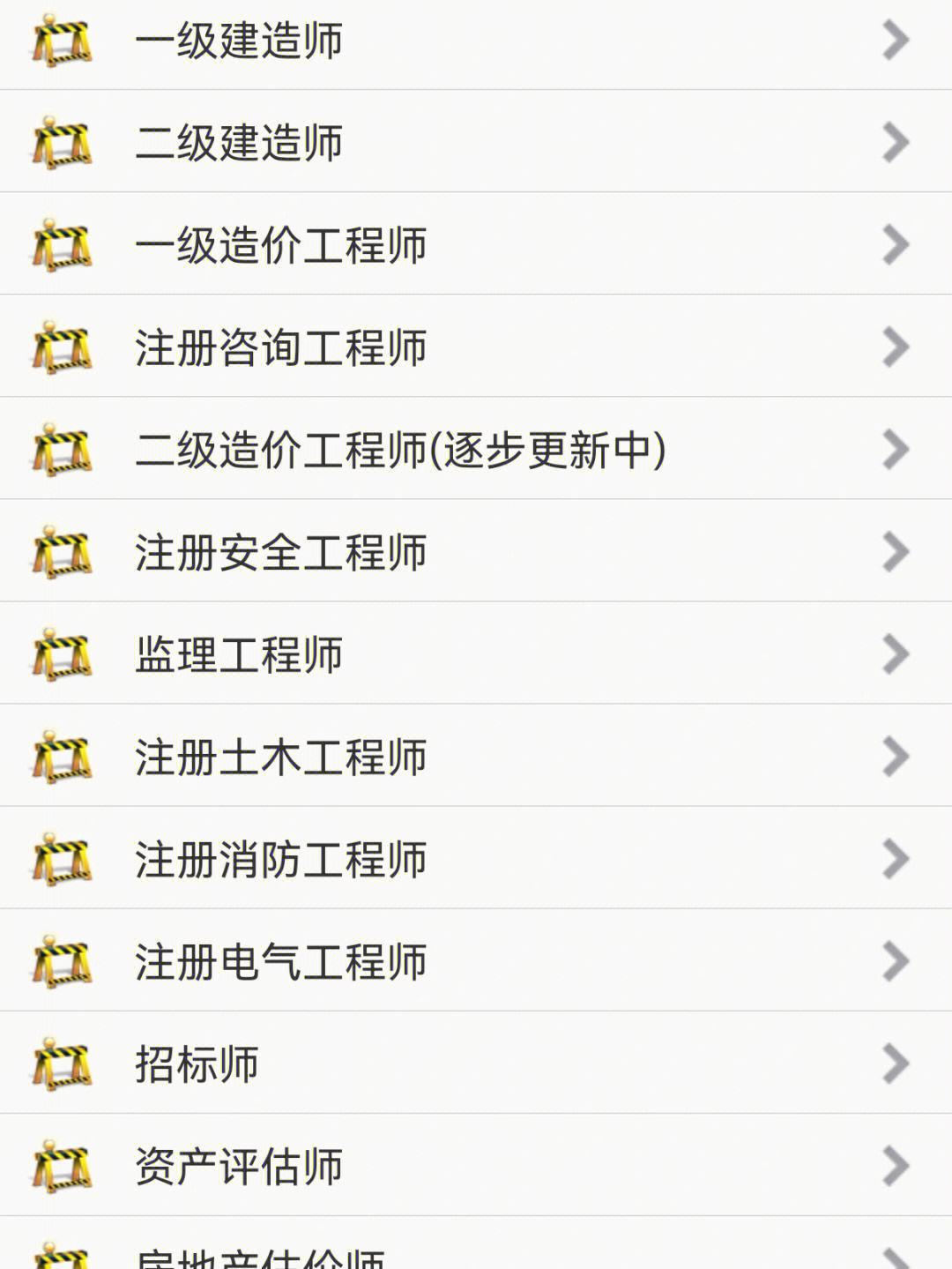
Task: Click the barrier icon beside 一级造价工程师
Action: pos(62,245)
